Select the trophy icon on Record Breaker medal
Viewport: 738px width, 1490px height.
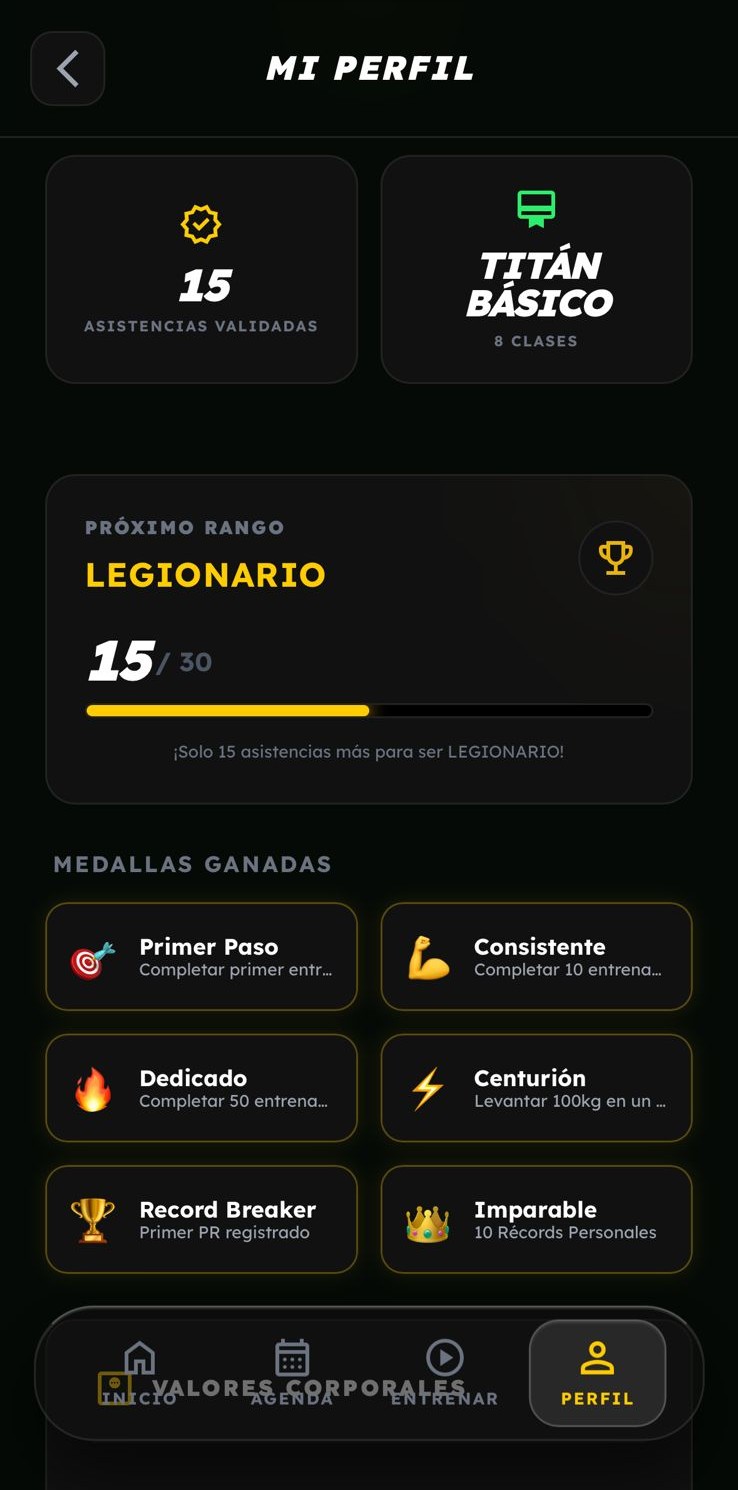pyautogui.click(x=91, y=1219)
